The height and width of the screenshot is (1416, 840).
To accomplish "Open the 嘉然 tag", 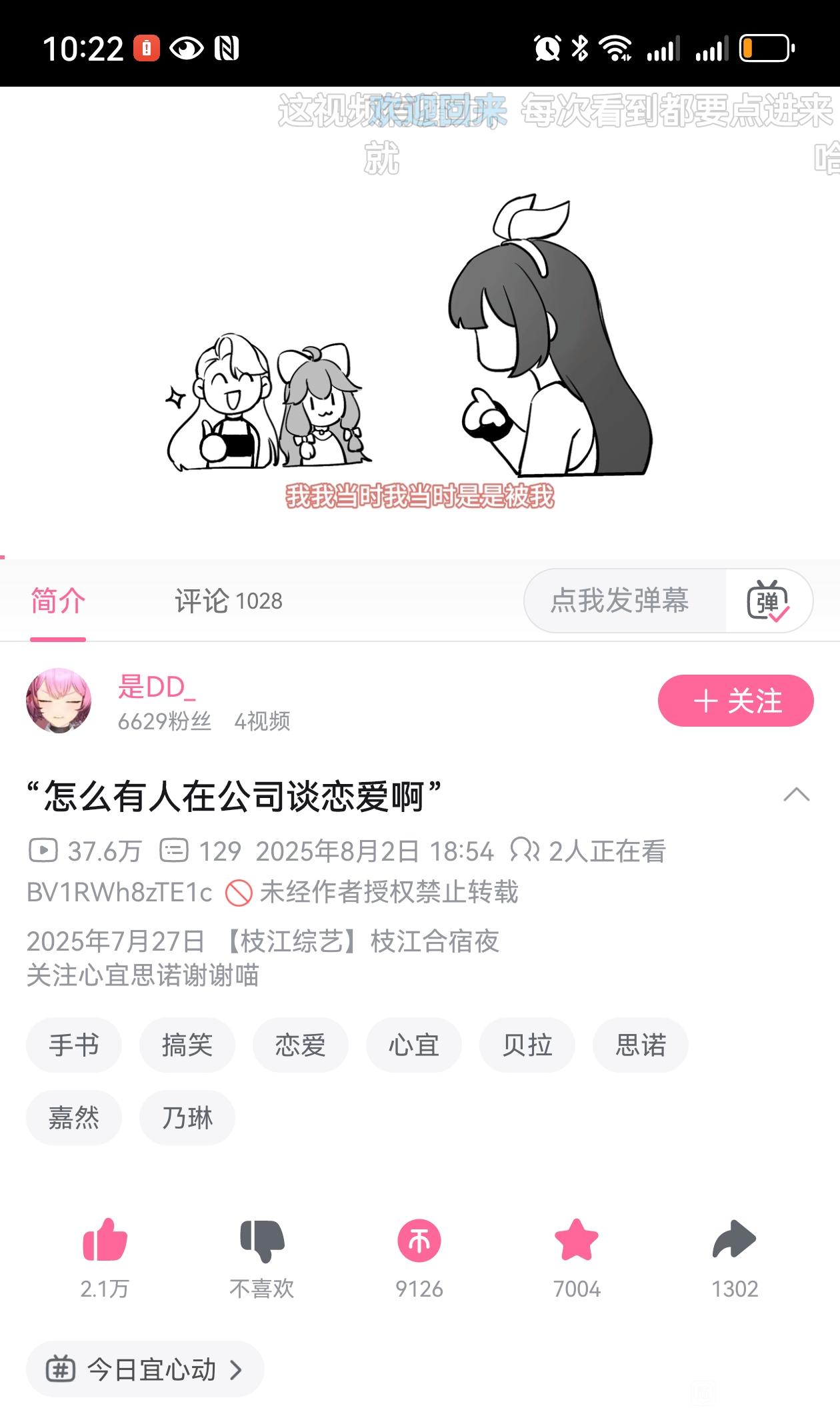I will pyautogui.click(x=74, y=1117).
